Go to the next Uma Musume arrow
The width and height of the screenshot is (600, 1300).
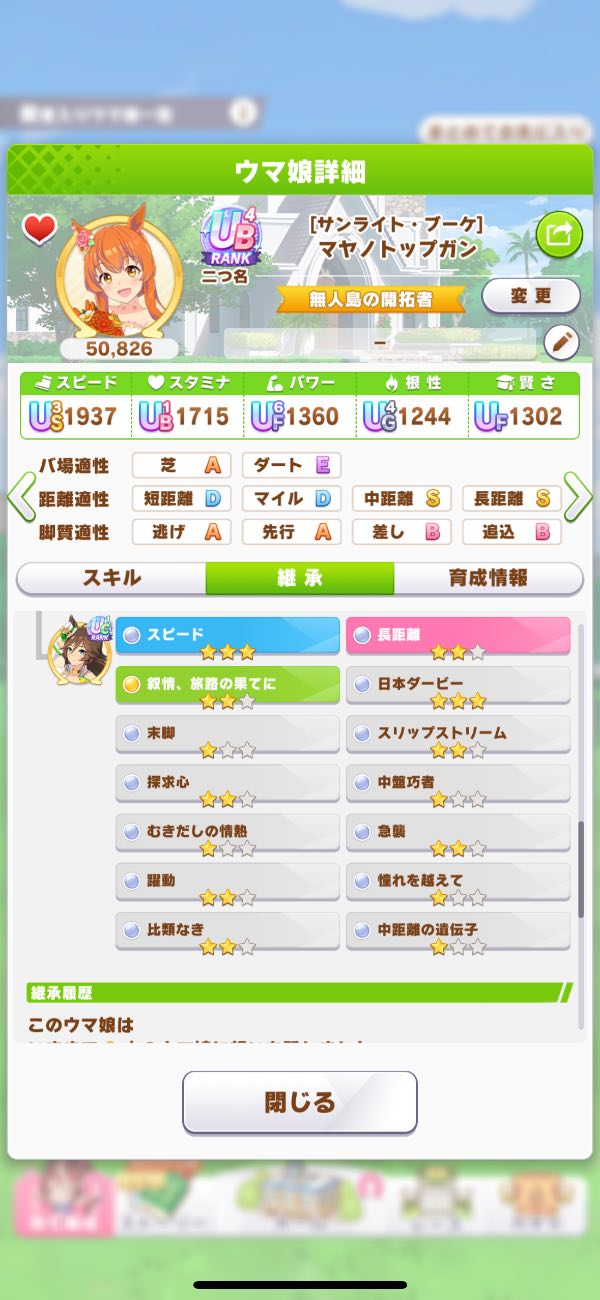577,498
